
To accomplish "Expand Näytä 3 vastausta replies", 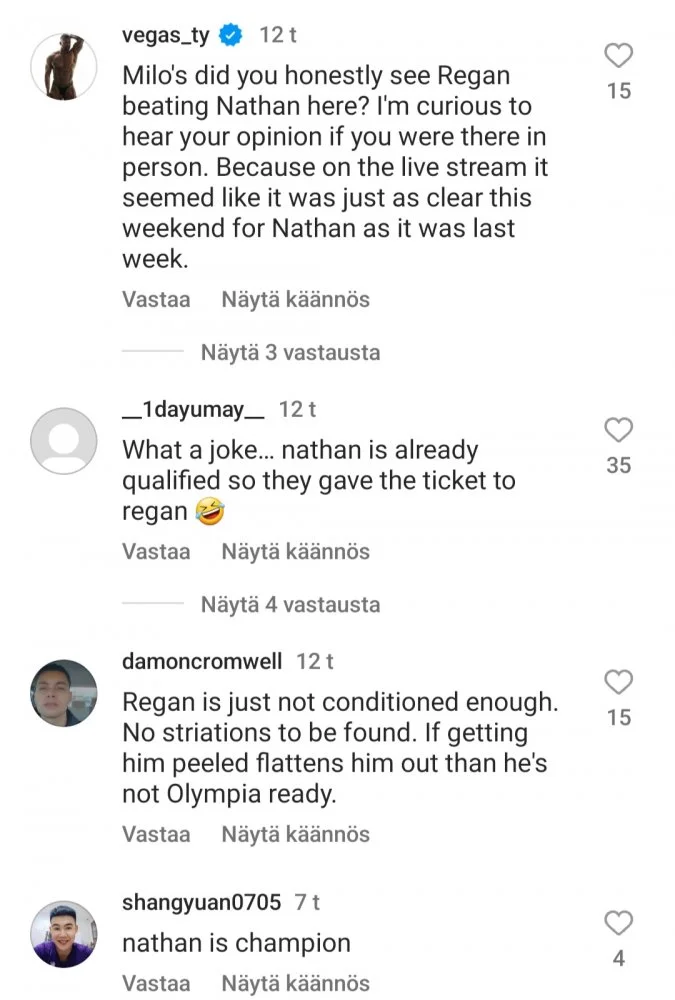I will tap(290, 352).
